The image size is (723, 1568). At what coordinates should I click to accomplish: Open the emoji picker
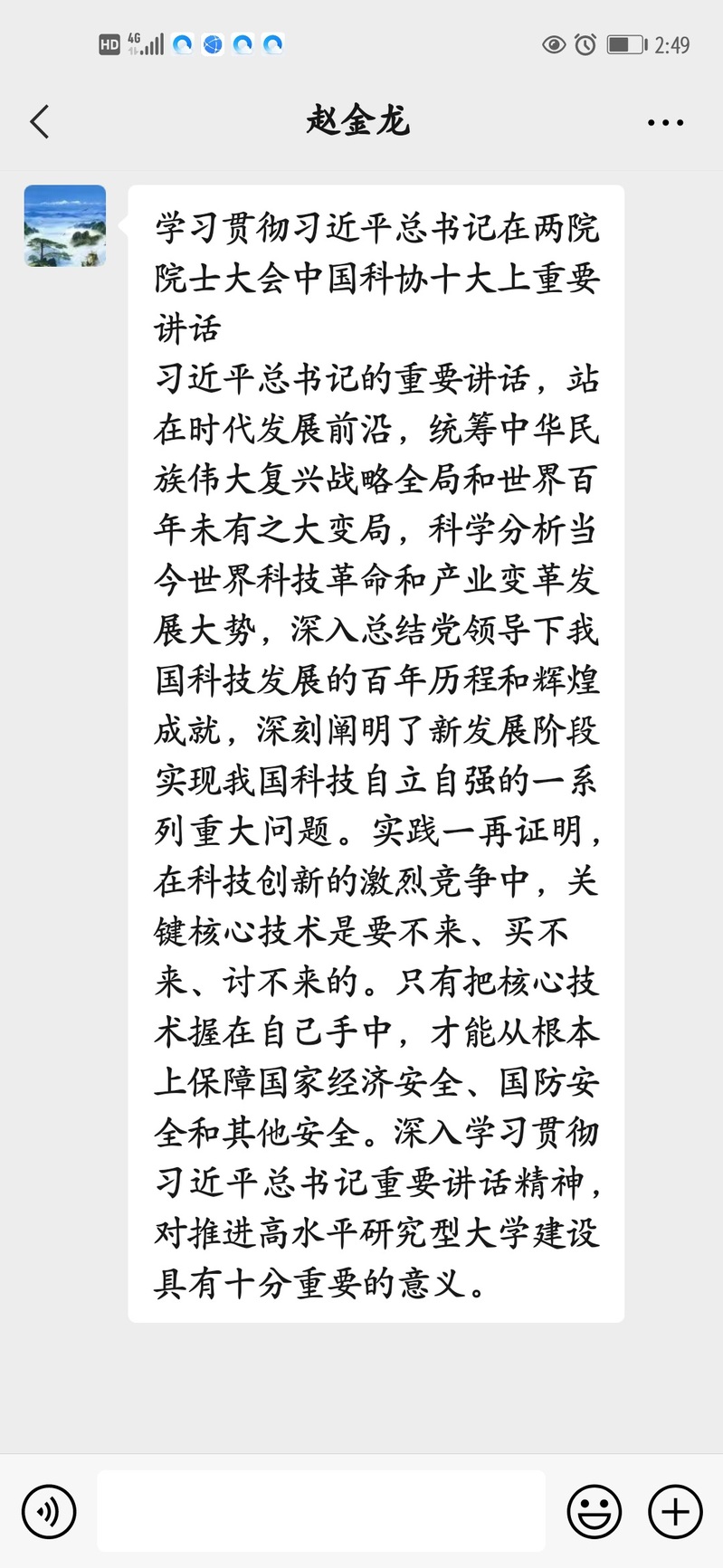point(594,1511)
